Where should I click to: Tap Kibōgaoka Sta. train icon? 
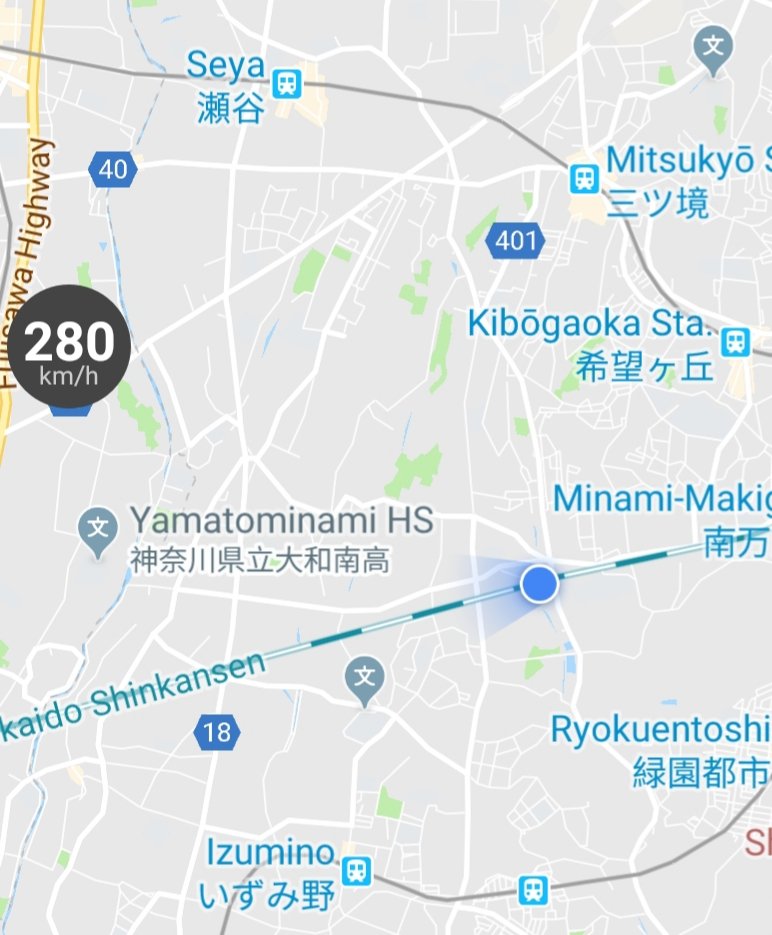[736, 342]
